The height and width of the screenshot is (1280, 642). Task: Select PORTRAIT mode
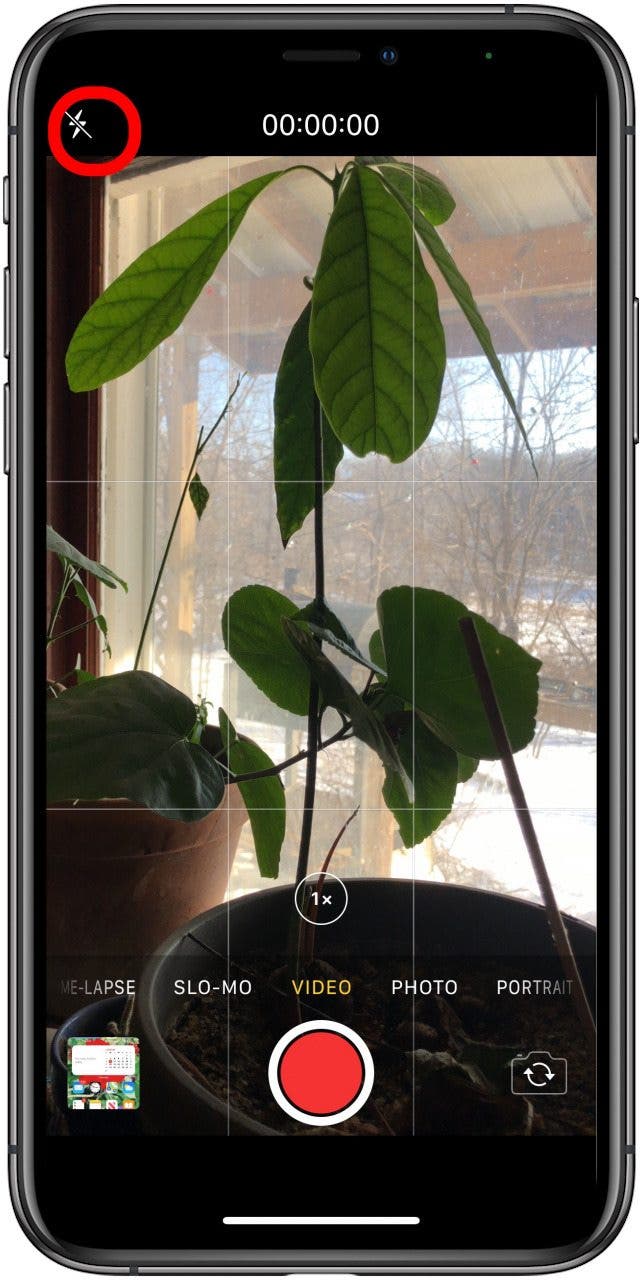[x=534, y=987]
